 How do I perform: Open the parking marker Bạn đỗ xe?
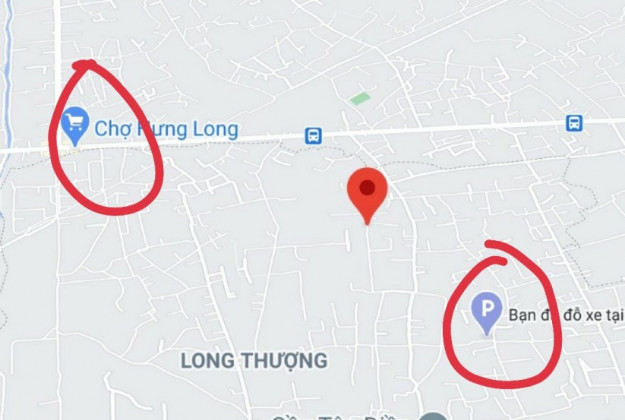click(x=486, y=312)
